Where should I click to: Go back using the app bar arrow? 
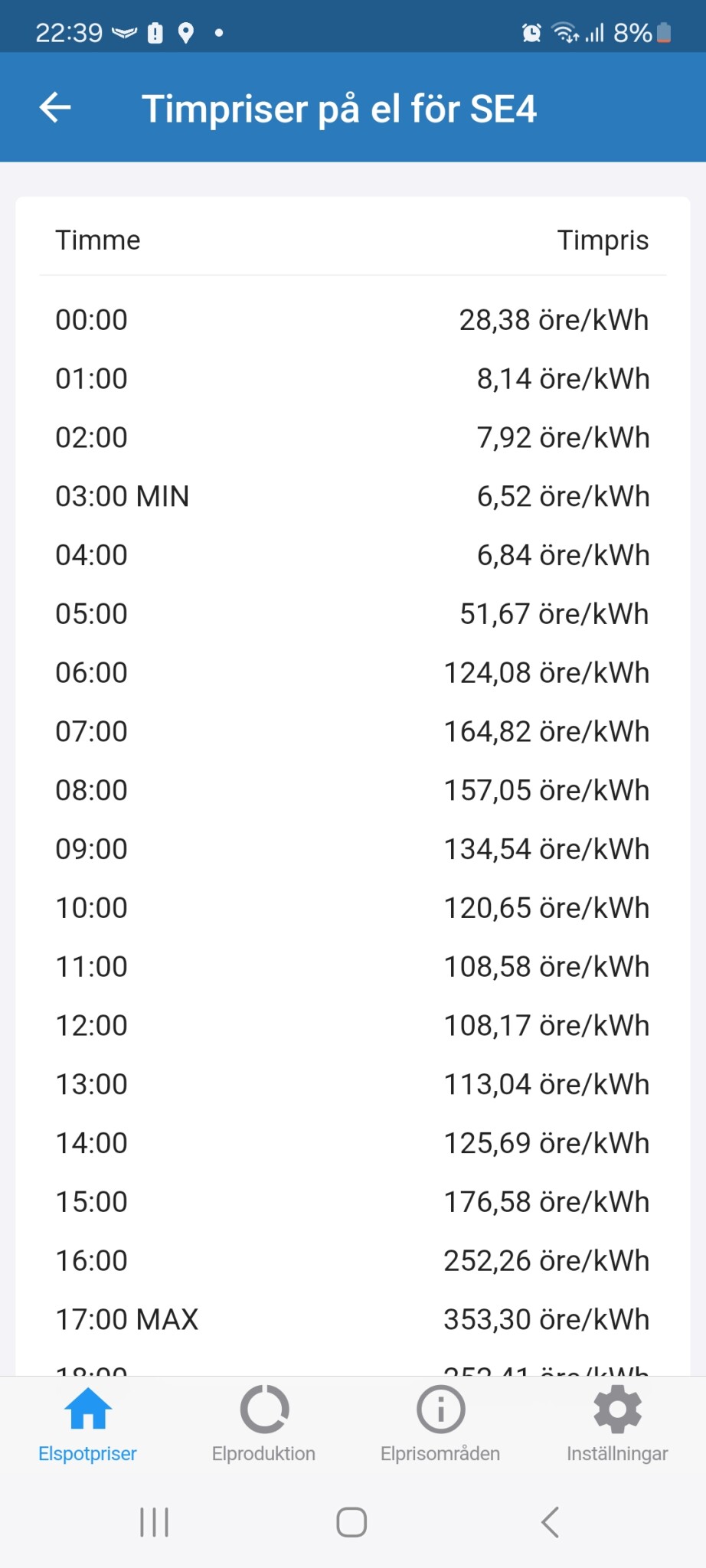(55, 108)
